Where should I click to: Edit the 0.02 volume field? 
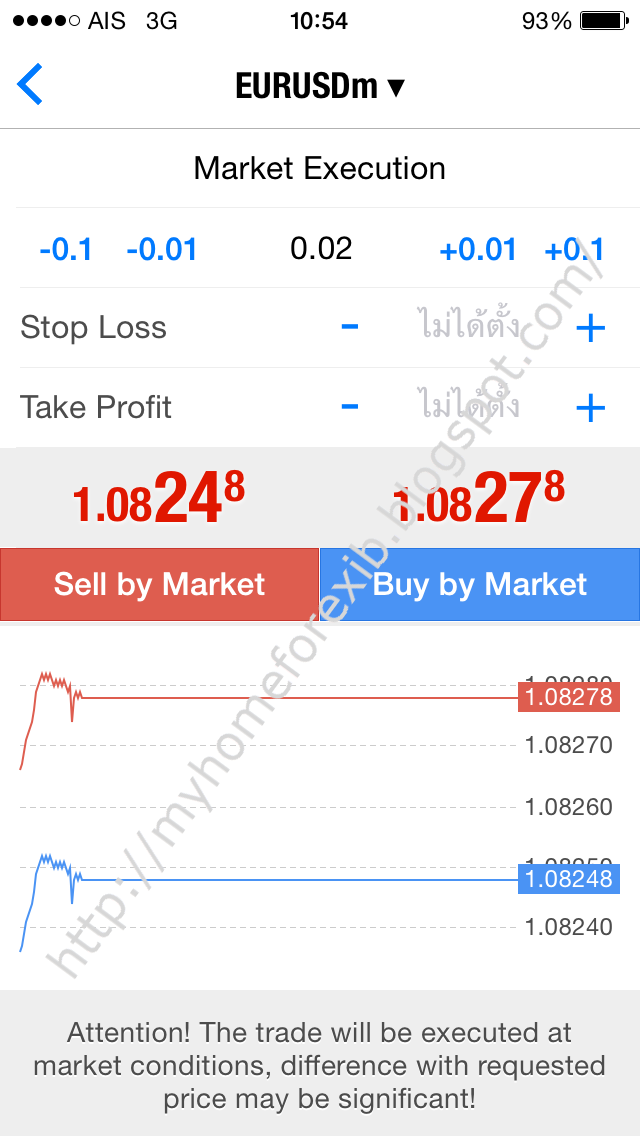321,248
